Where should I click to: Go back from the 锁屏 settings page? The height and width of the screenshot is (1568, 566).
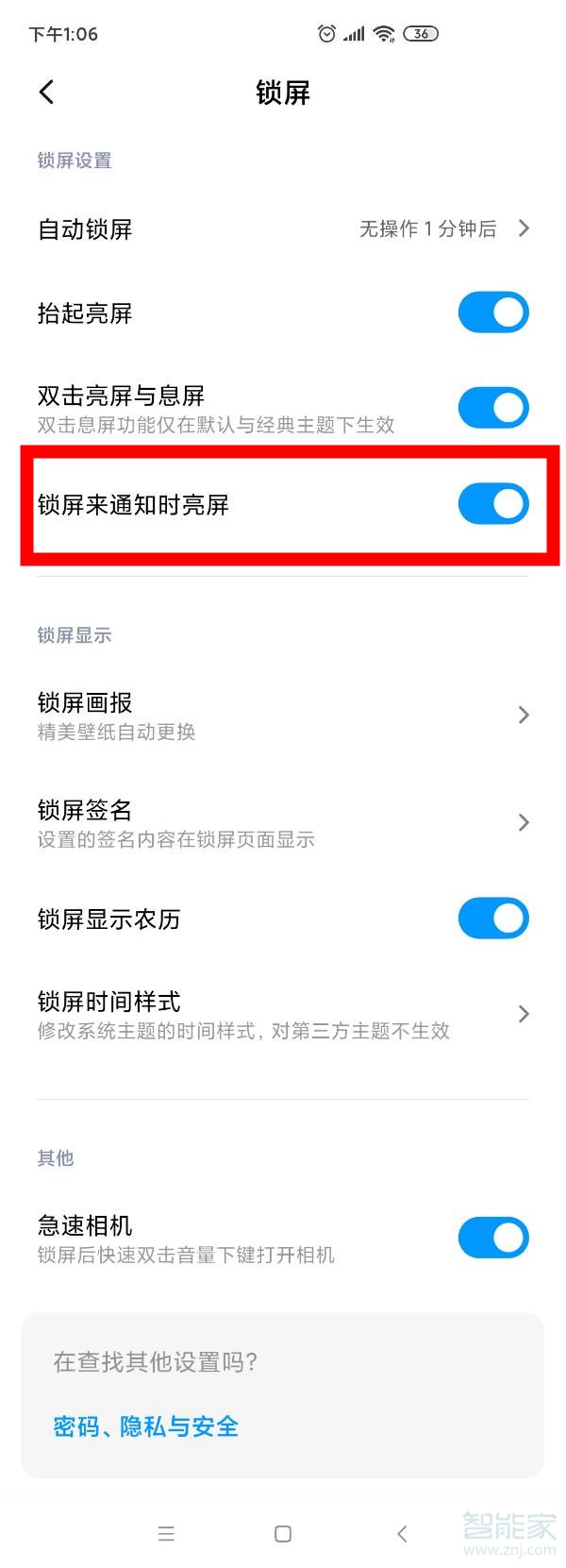[x=46, y=92]
